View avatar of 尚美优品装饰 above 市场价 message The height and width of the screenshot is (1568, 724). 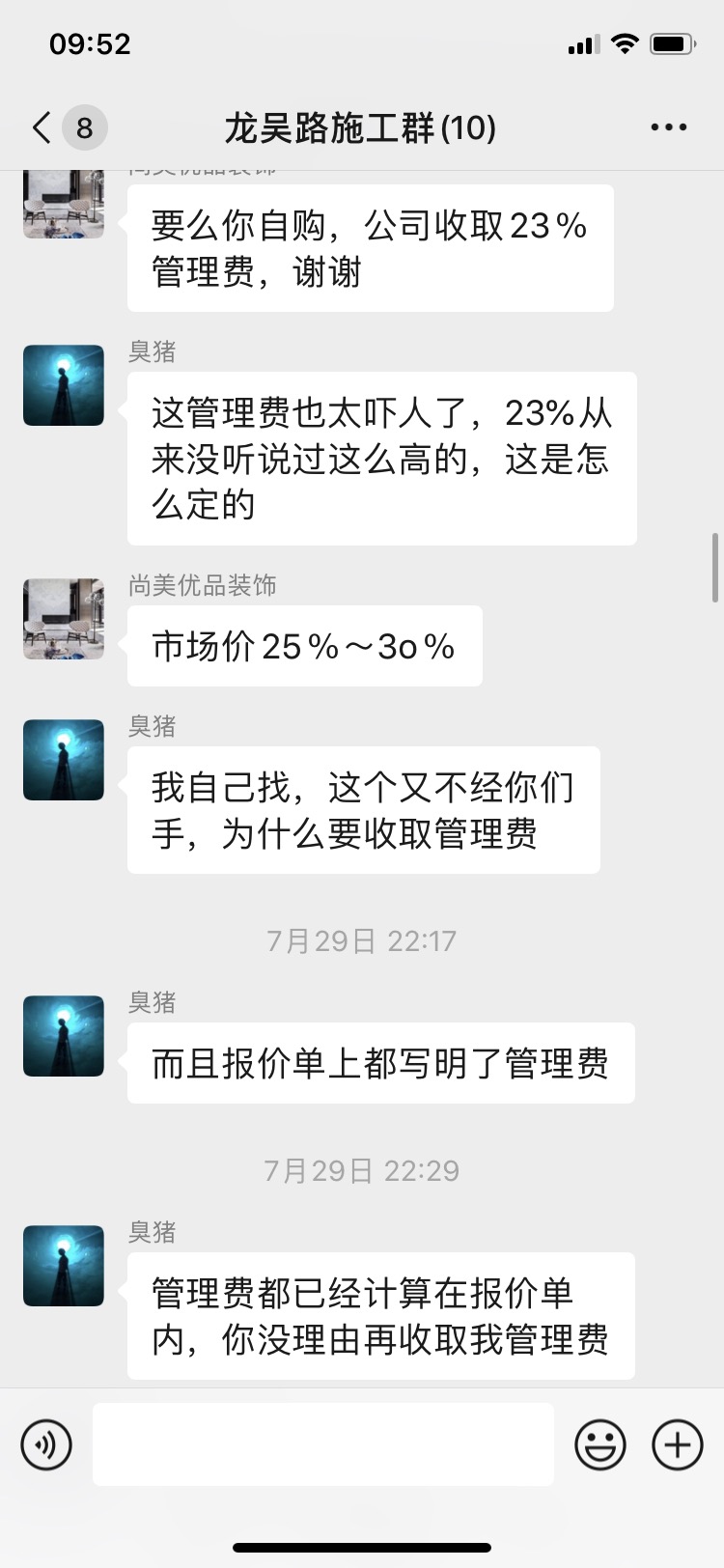pyautogui.click(x=64, y=619)
